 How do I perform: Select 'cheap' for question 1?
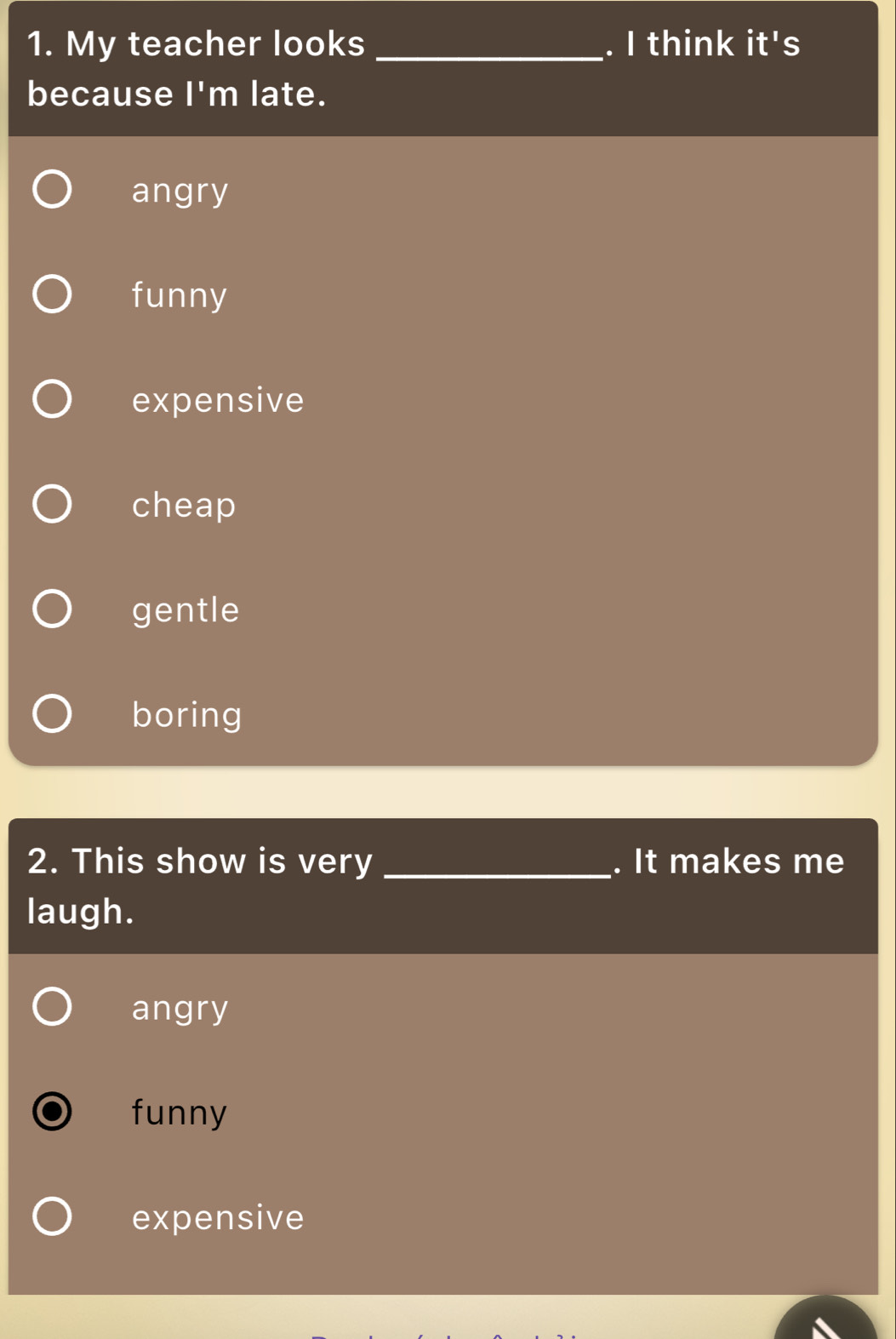[52, 504]
